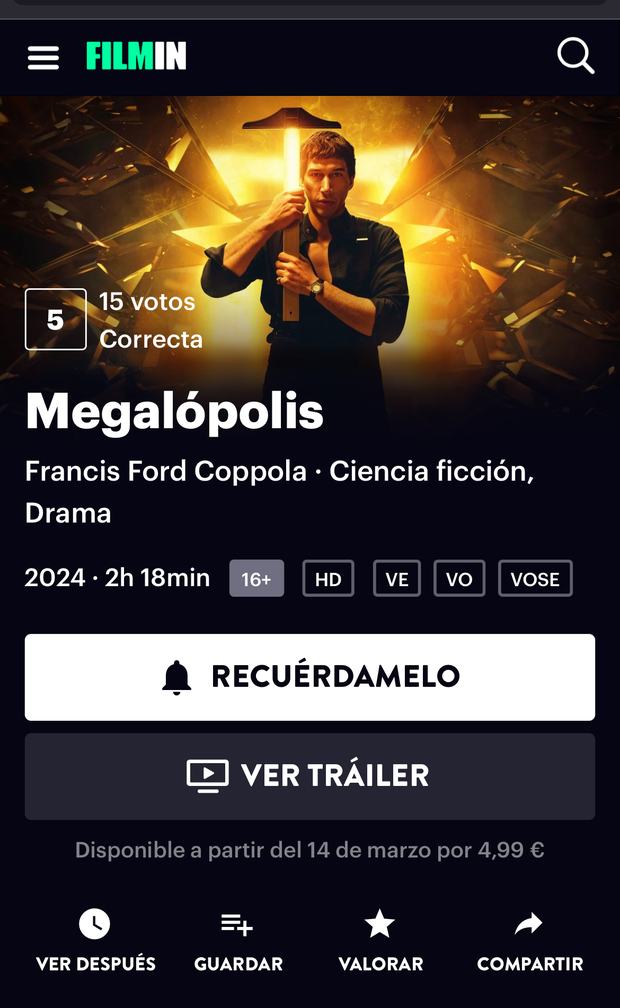Tap the RECUÉRDAMELO reminder button
Viewport: 620px width, 1008px height.
pyautogui.click(x=310, y=677)
